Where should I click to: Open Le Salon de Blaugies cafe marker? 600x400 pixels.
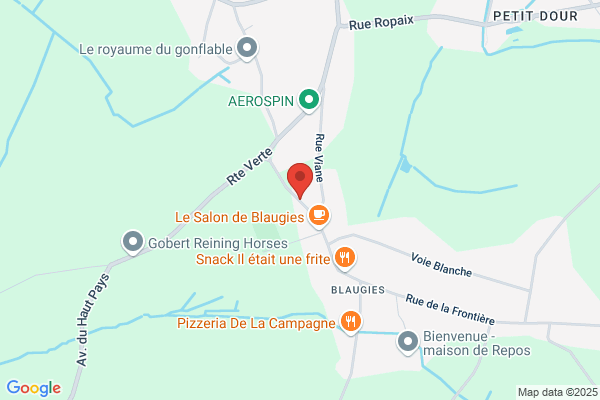pos(319,216)
